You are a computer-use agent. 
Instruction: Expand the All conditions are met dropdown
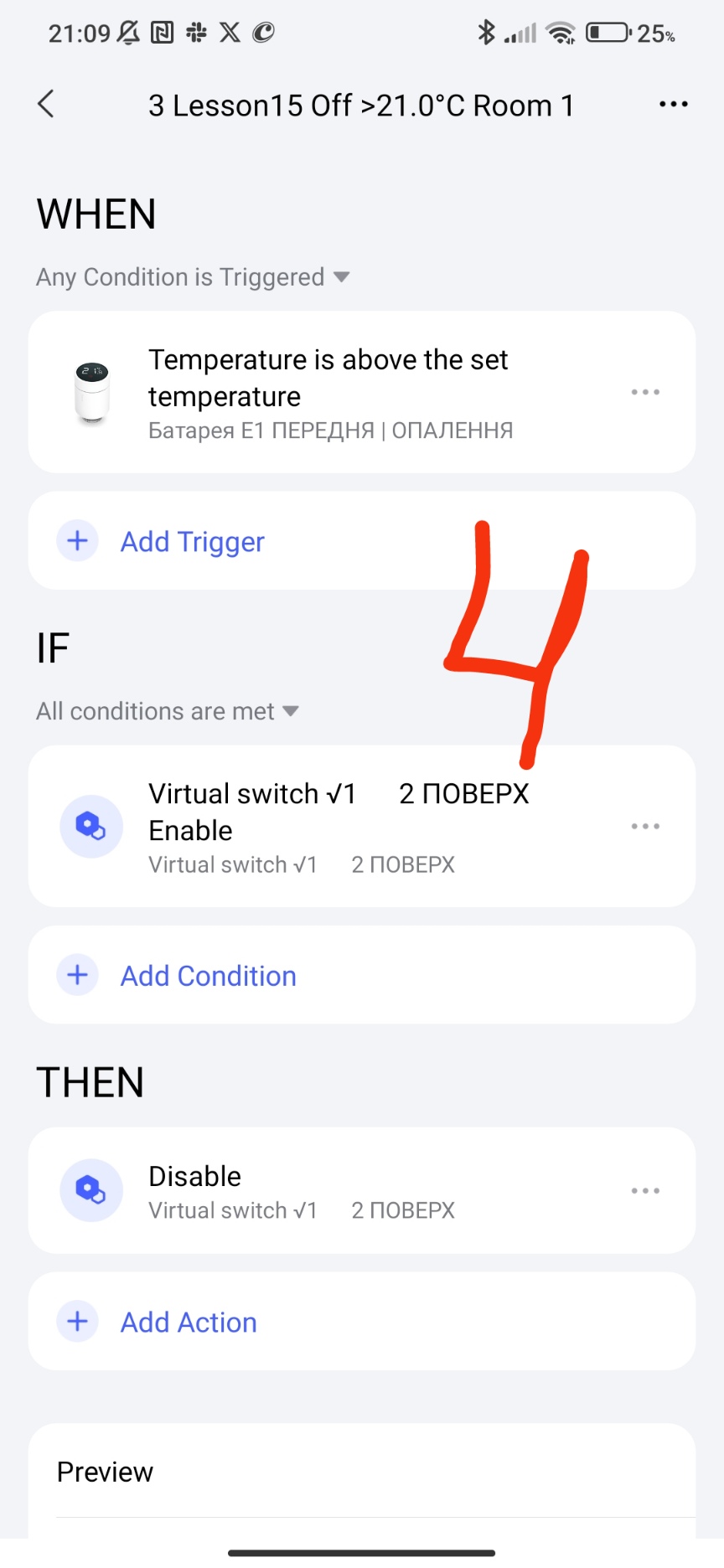pos(168,711)
